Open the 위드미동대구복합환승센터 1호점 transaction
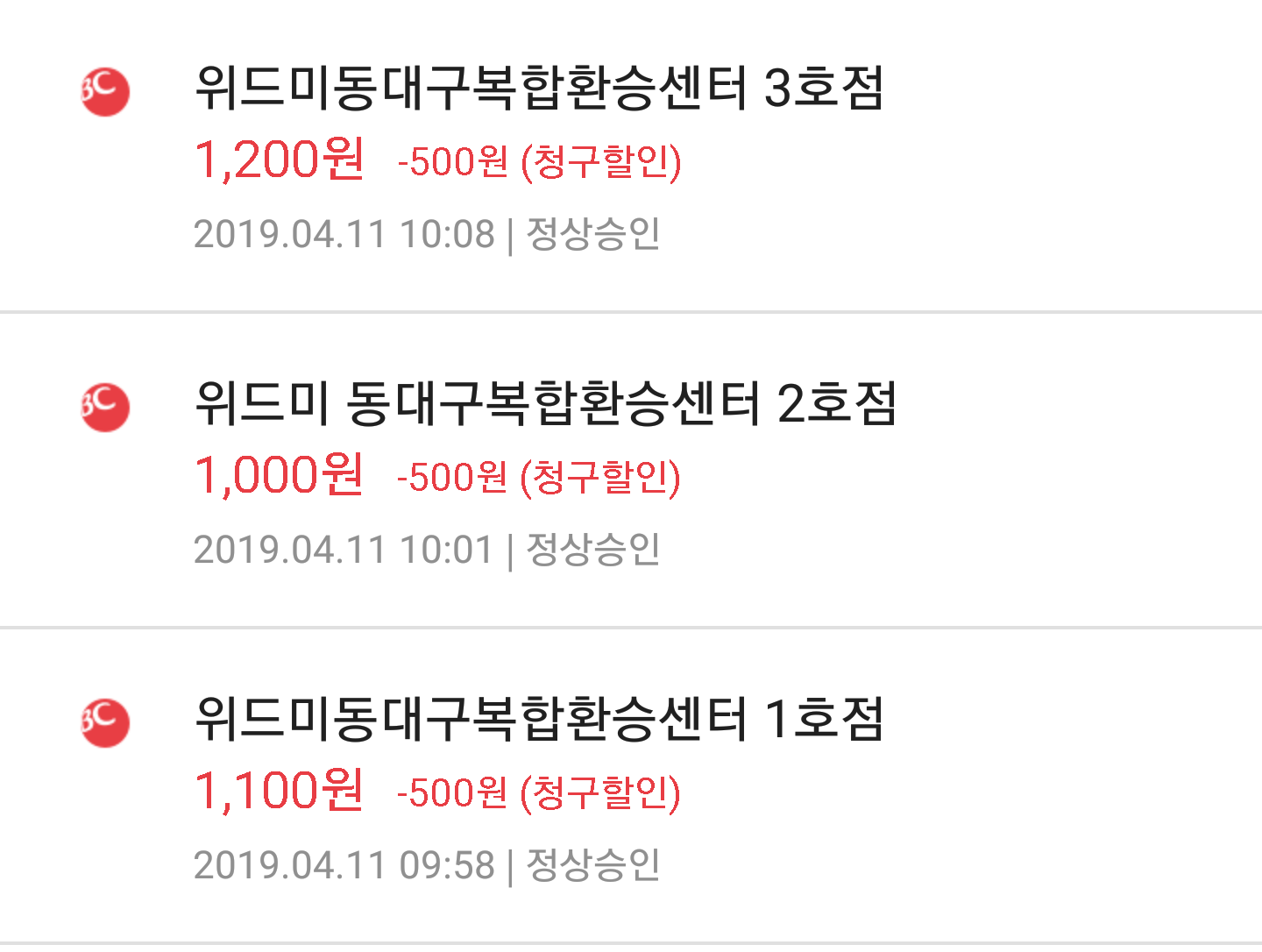Screen dimensions: 1262x952 point(538,720)
